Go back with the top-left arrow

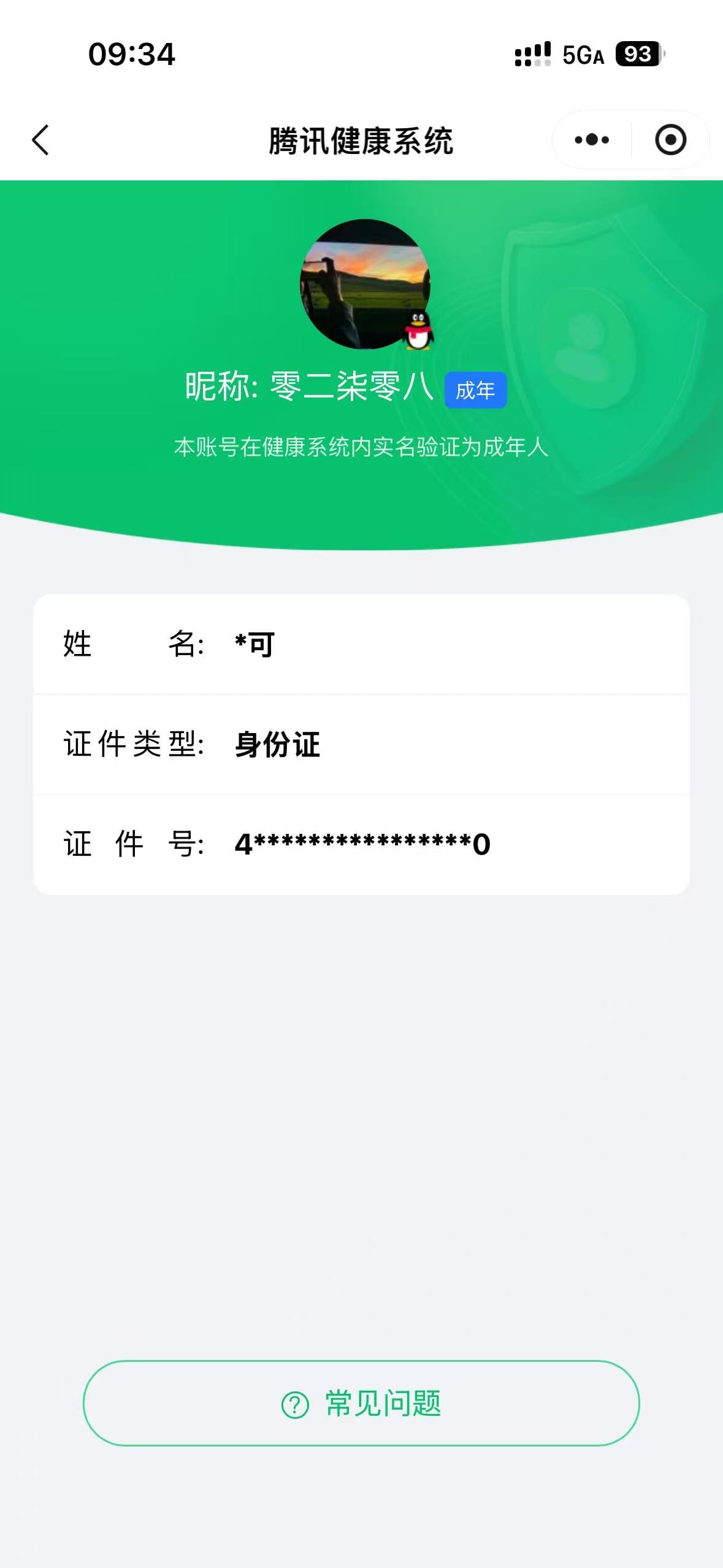coord(40,140)
